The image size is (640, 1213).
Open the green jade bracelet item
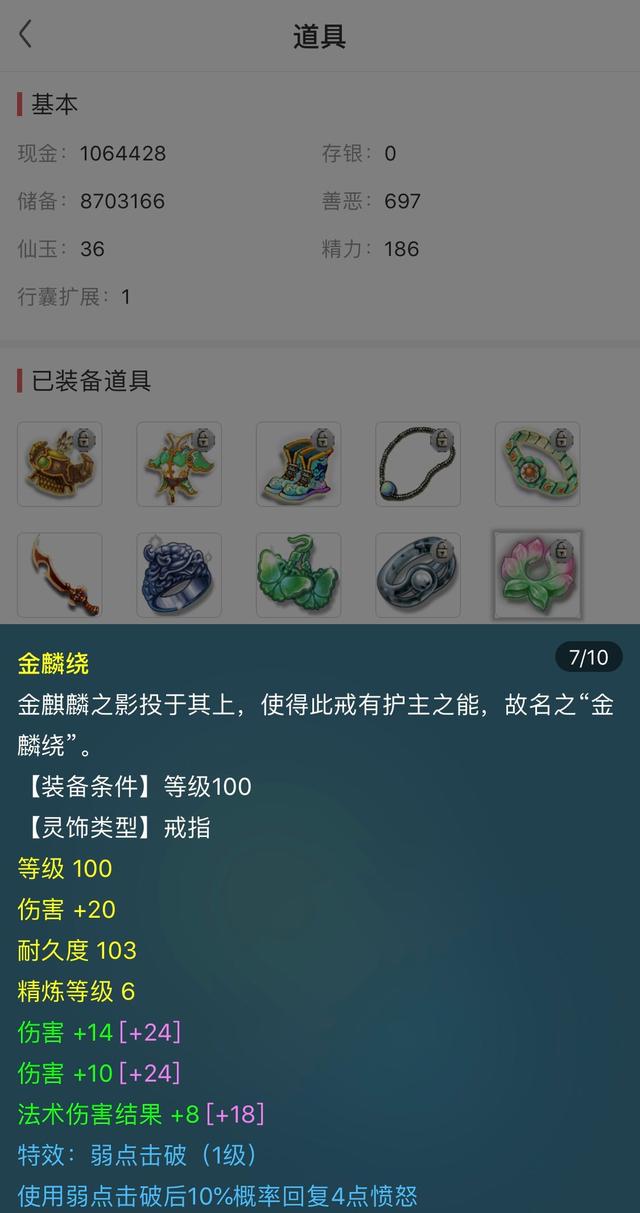(537, 464)
